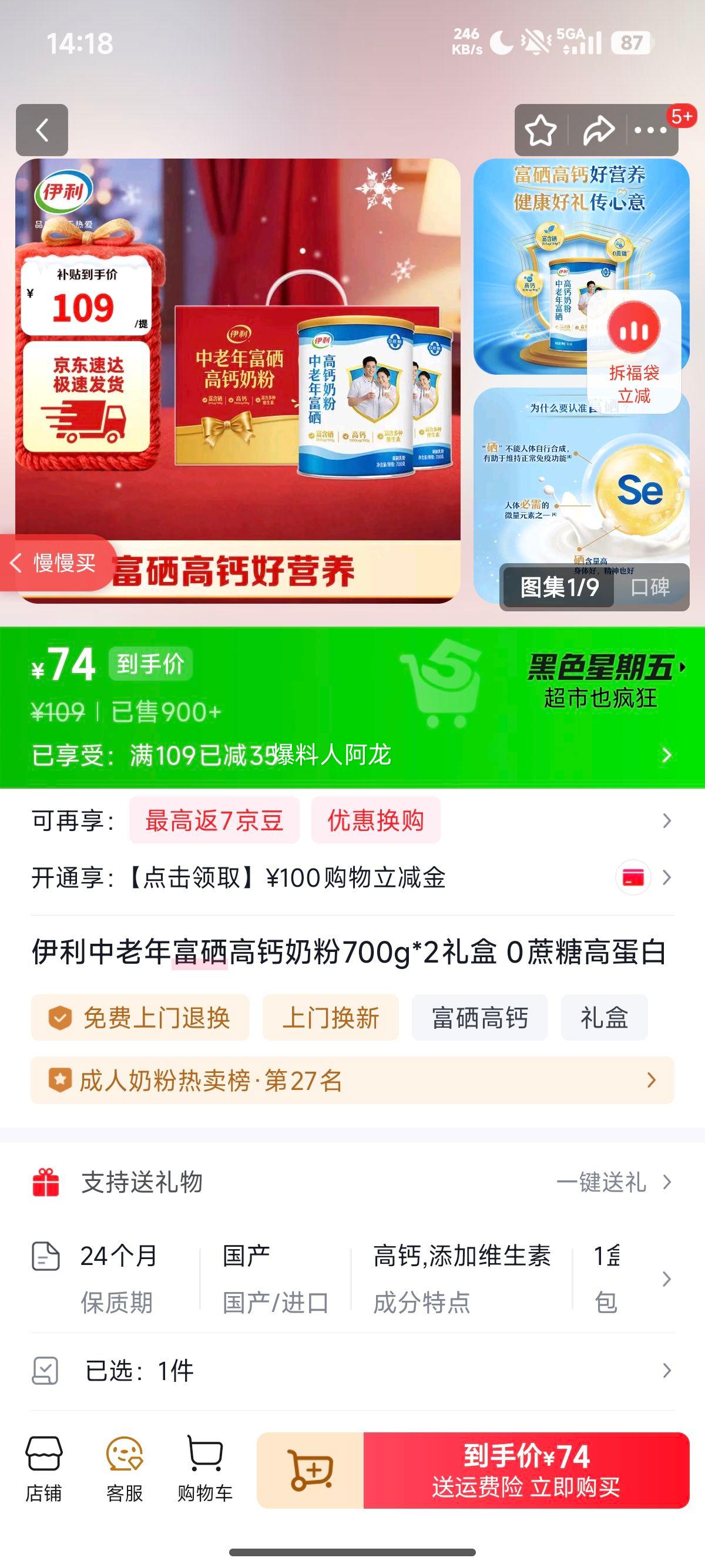Tap the gift icon beside 支持送礼物
The width and height of the screenshot is (705, 1568).
[46, 1182]
